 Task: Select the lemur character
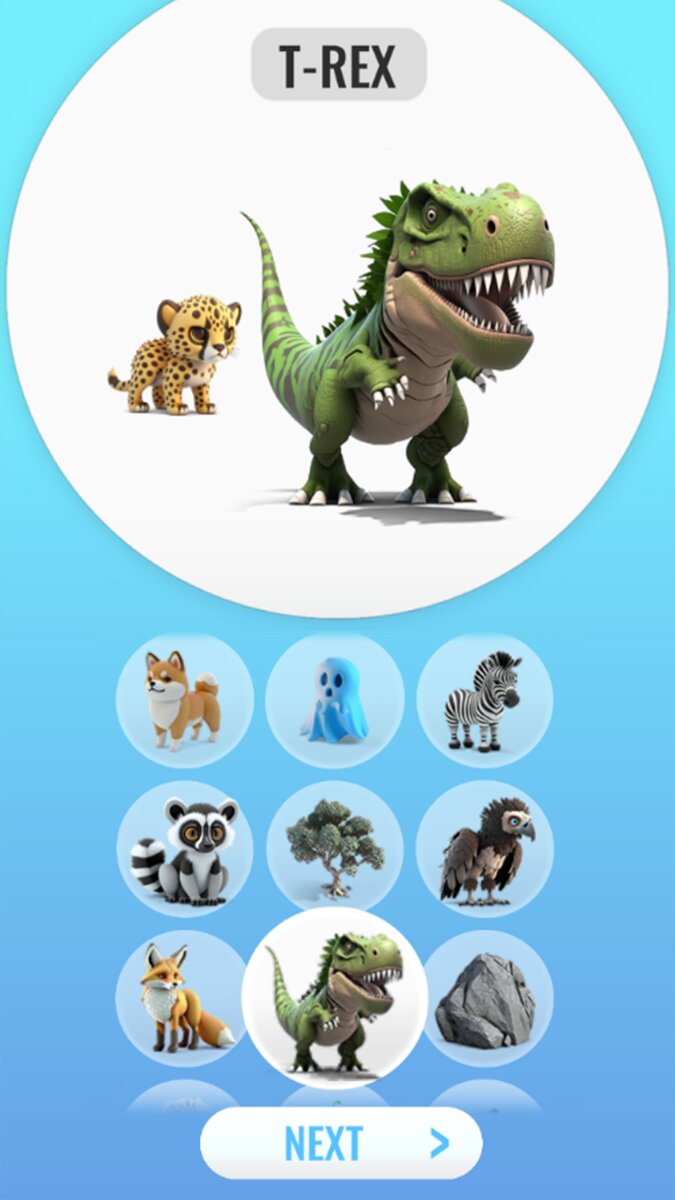(184, 850)
